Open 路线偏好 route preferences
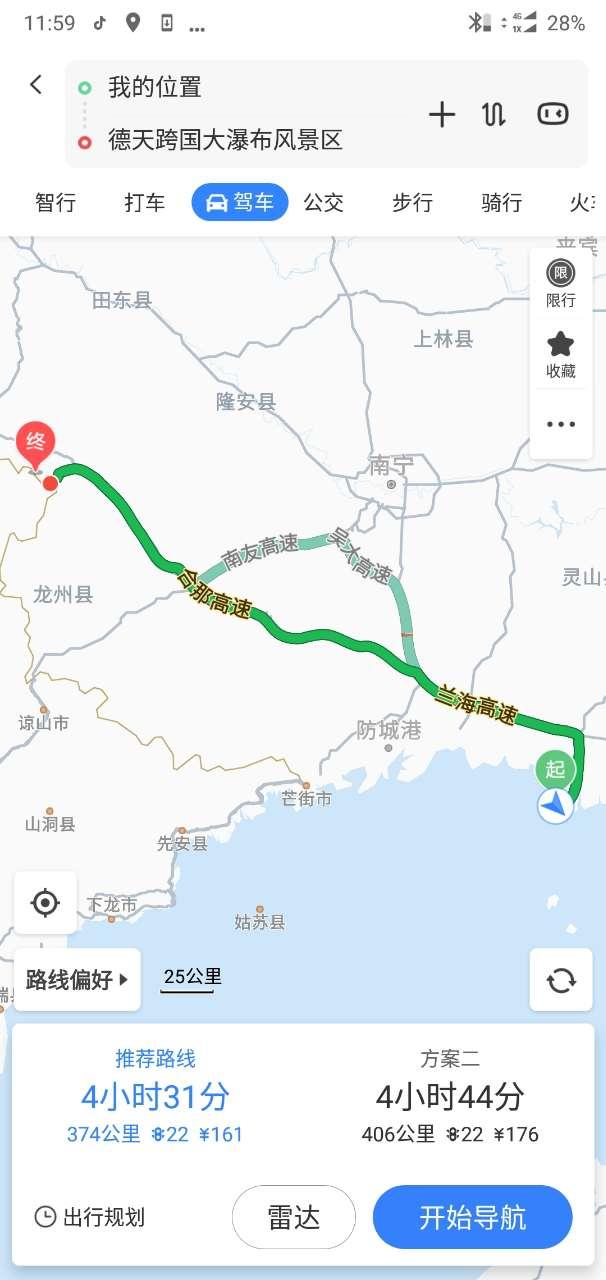The image size is (606, 1280). pos(77,979)
